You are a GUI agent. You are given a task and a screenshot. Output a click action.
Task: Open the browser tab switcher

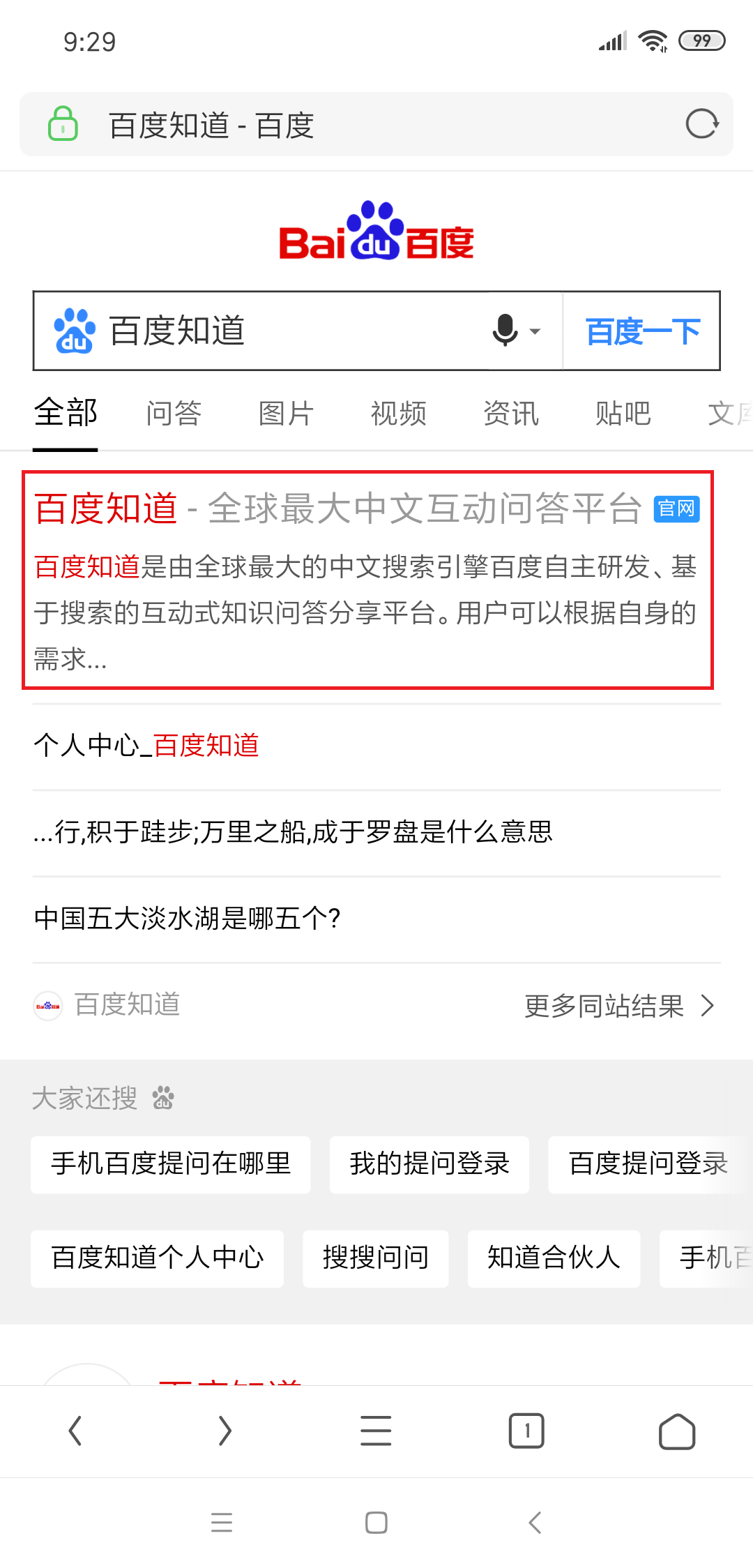click(526, 1431)
